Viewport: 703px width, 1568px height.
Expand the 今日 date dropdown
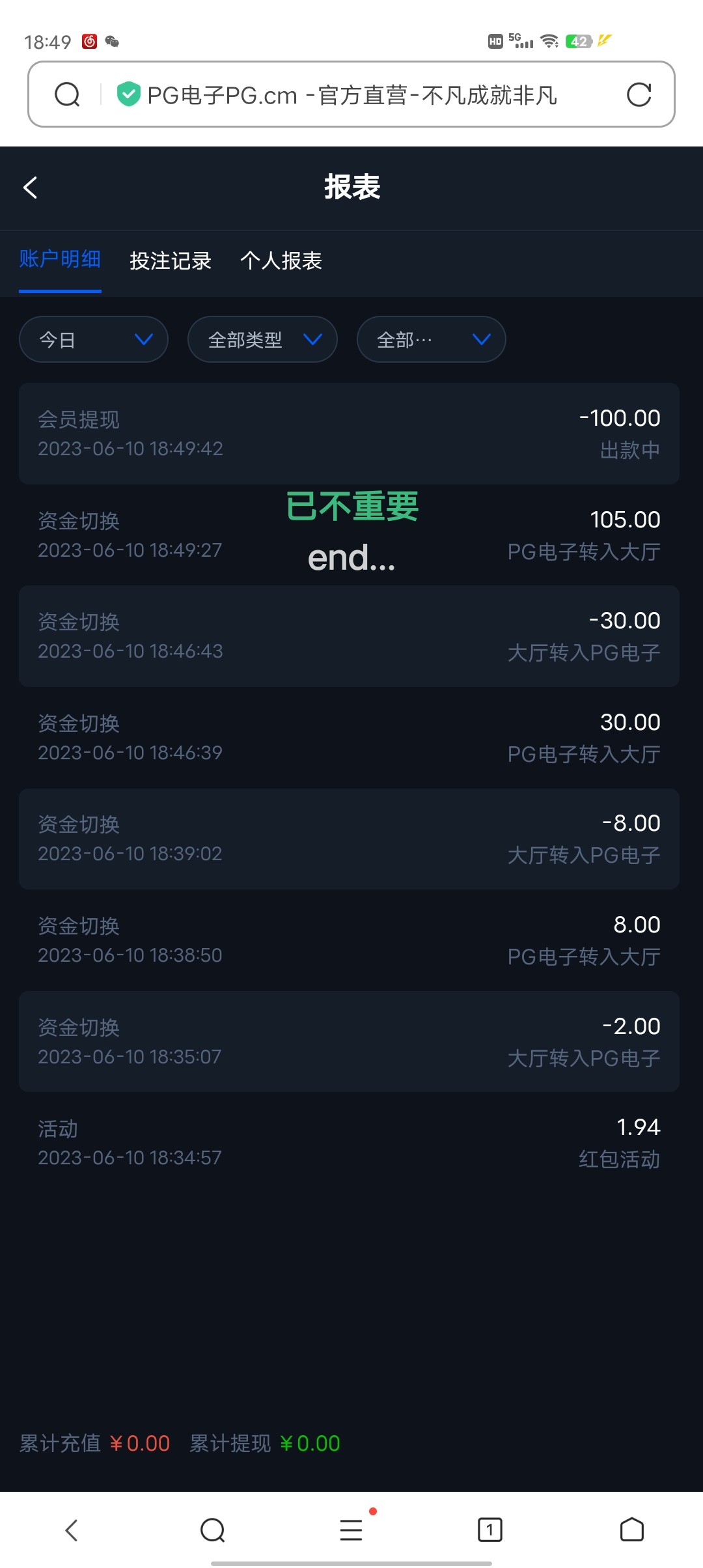click(x=94, y=339)
